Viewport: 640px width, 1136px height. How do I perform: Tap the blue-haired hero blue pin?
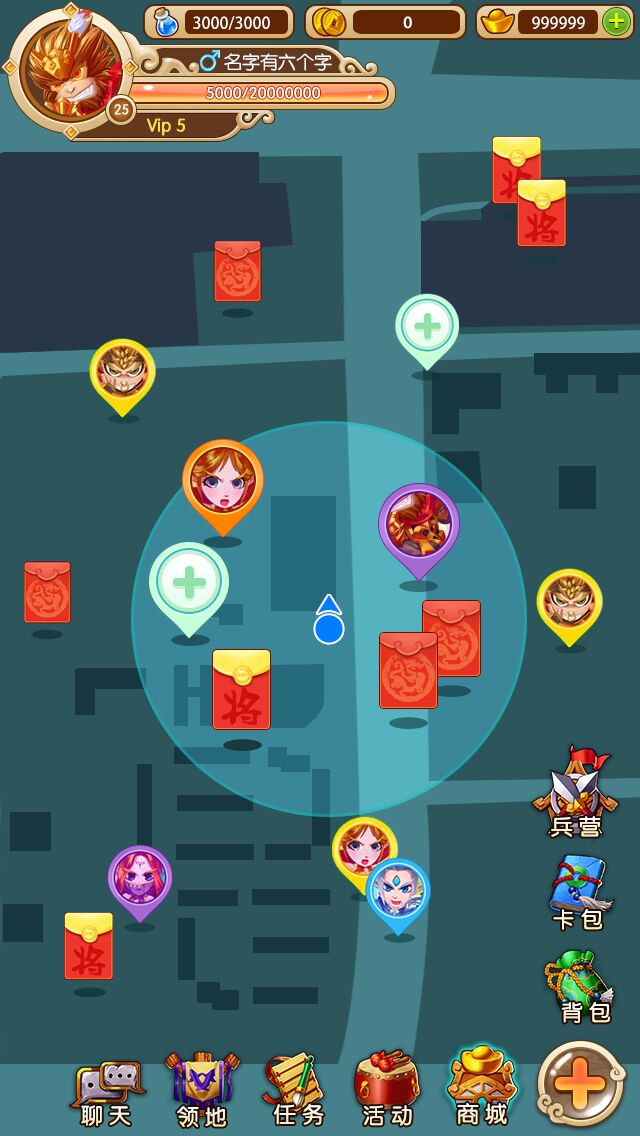click(x=398, y=890)
